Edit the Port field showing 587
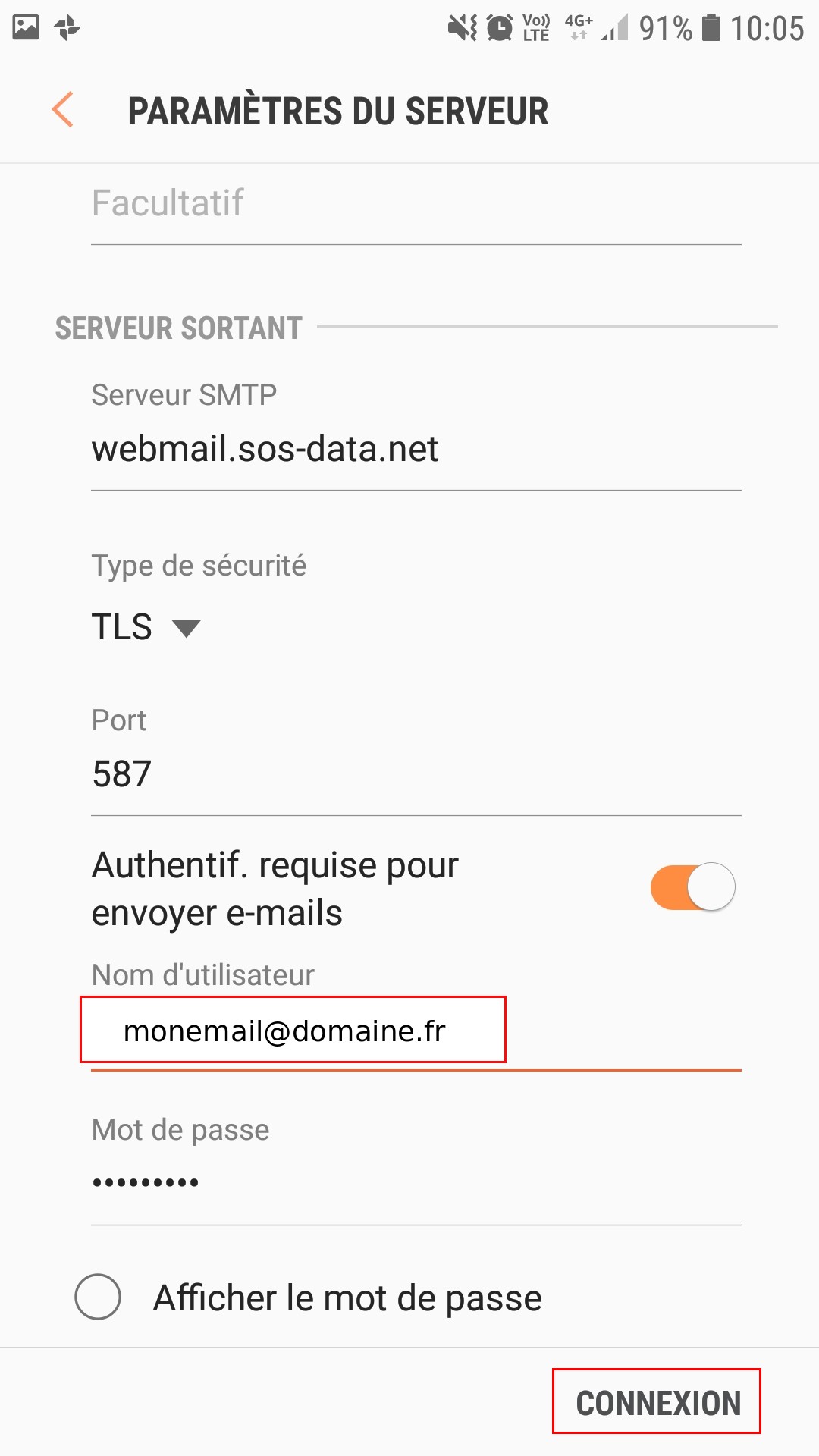Screen dimensions: 819x1456 pyautogui.click(x=416, y=774)
